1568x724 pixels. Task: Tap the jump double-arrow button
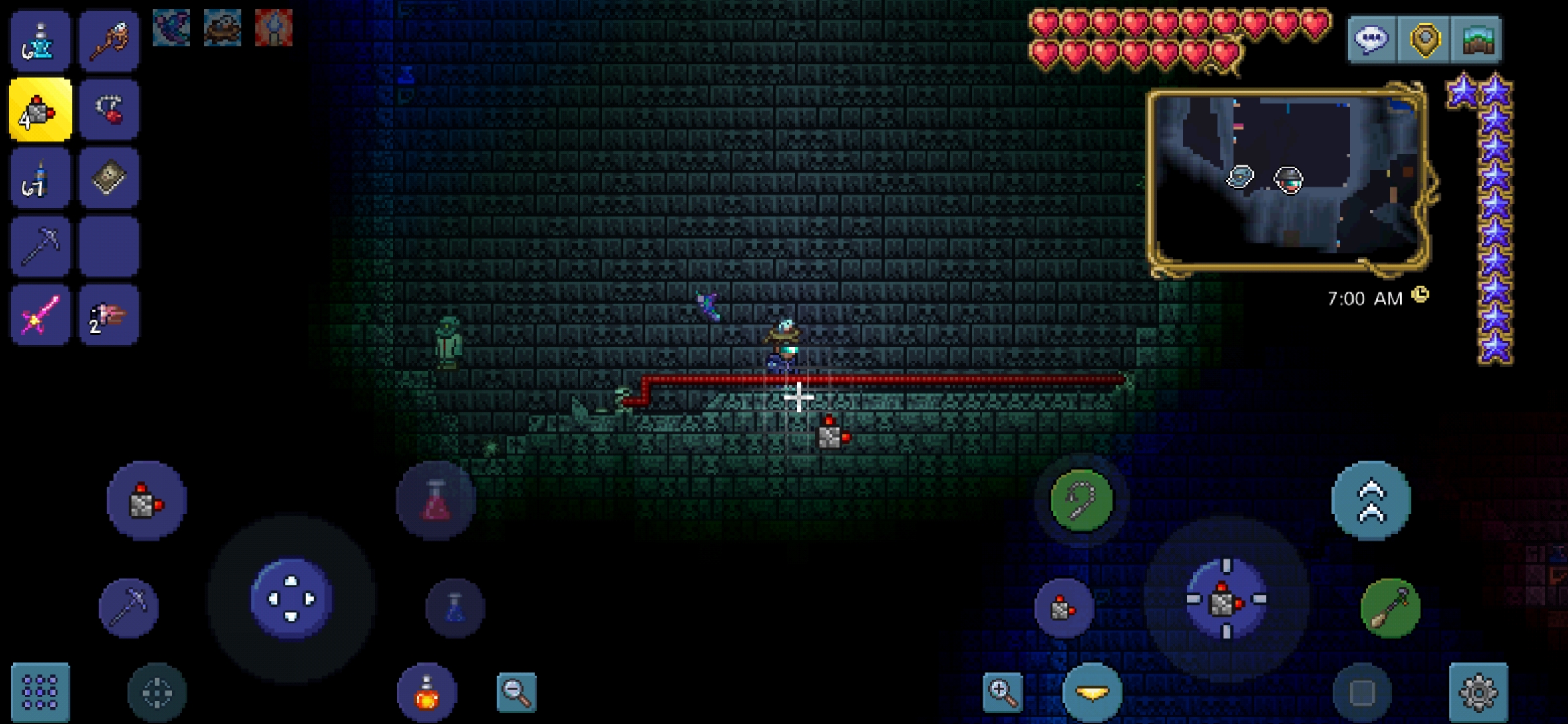coord(1371,500)
